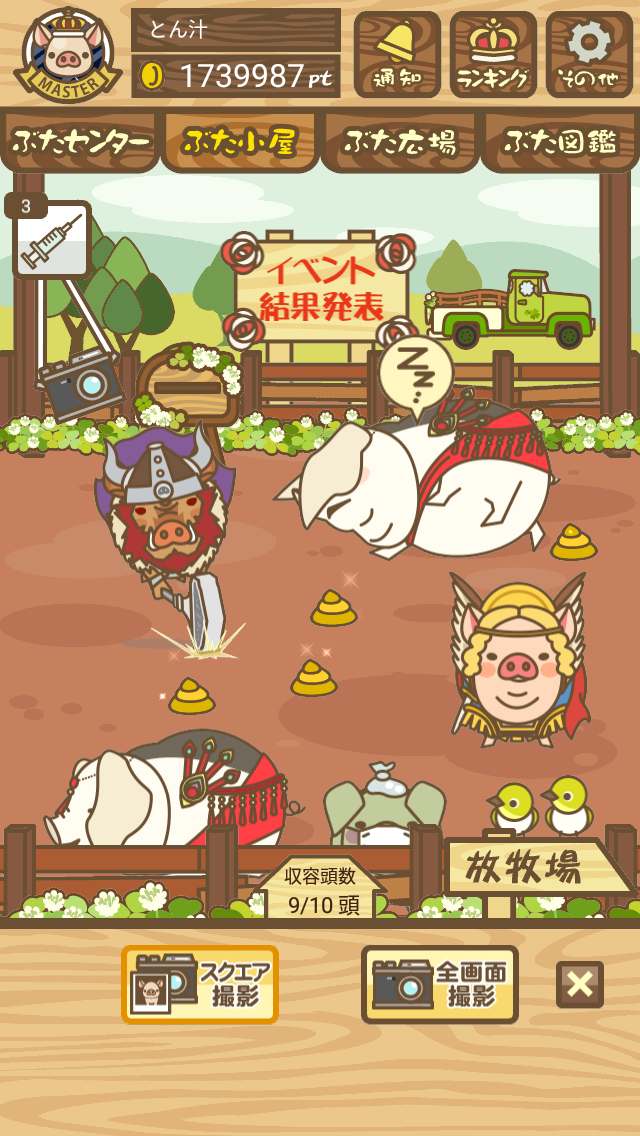Take a 全画面撮影 fullscreen photo
This screenshot has width=640, height=1136.
click(x=440, y=984)
